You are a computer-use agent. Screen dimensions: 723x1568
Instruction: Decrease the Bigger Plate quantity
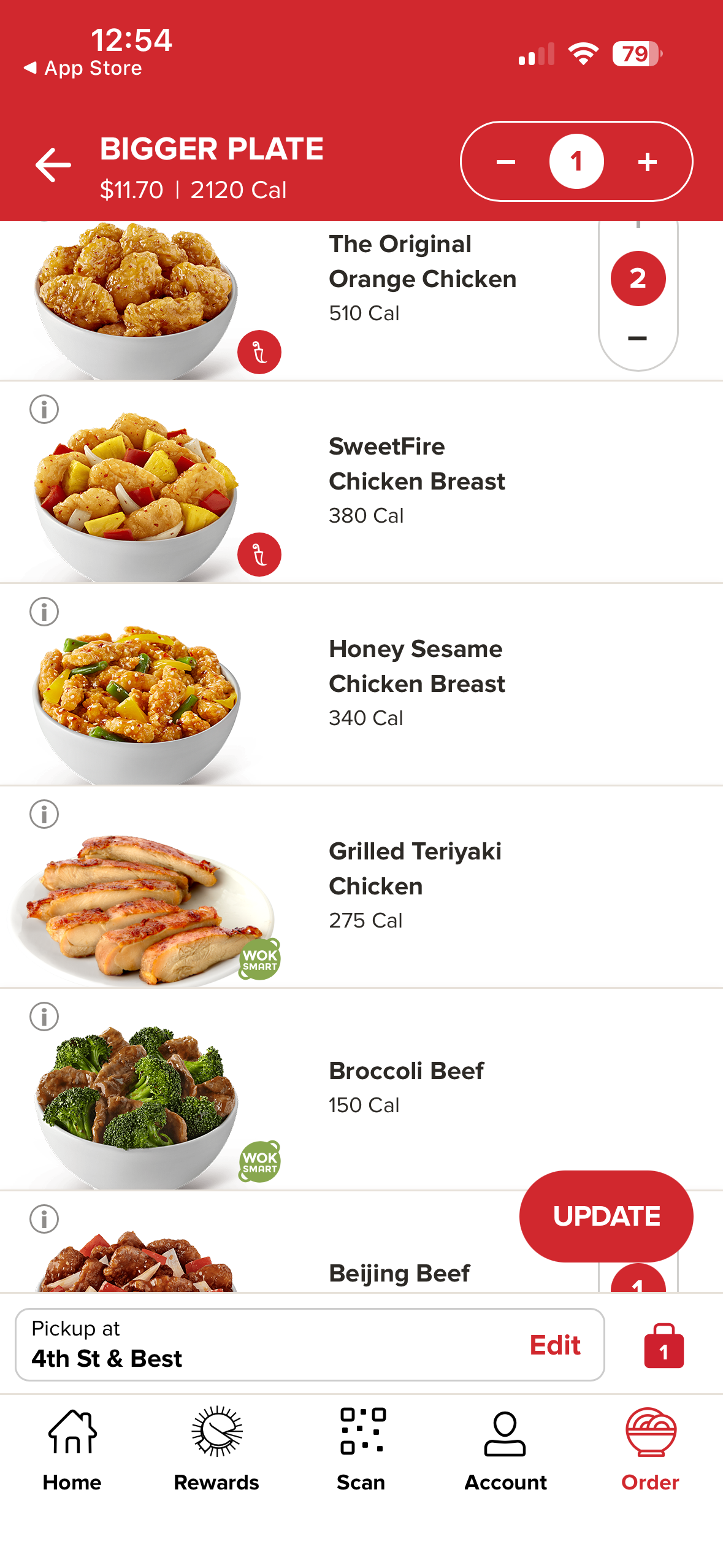(506, 162)
